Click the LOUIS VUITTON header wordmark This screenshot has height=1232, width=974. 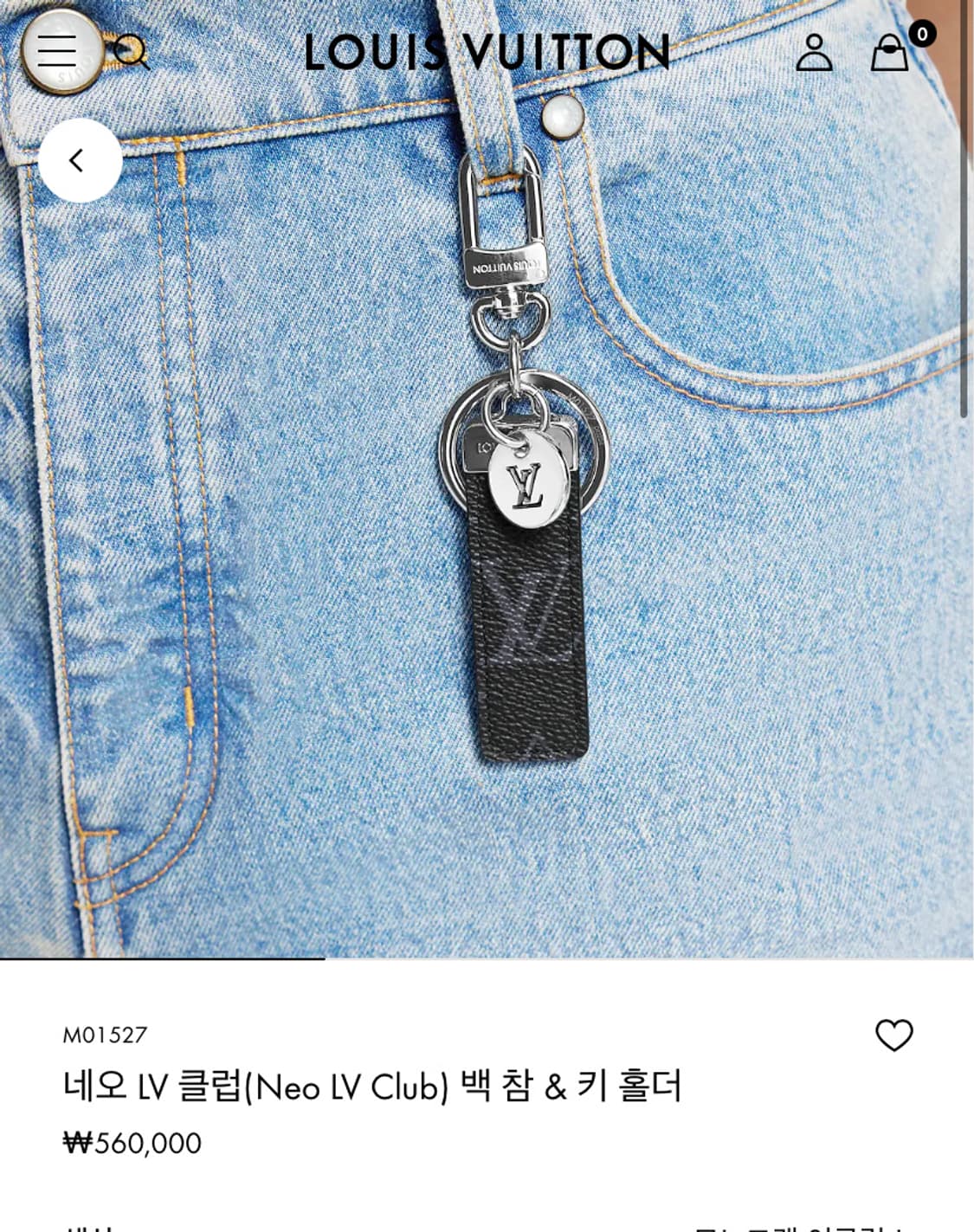coord(487,52)
